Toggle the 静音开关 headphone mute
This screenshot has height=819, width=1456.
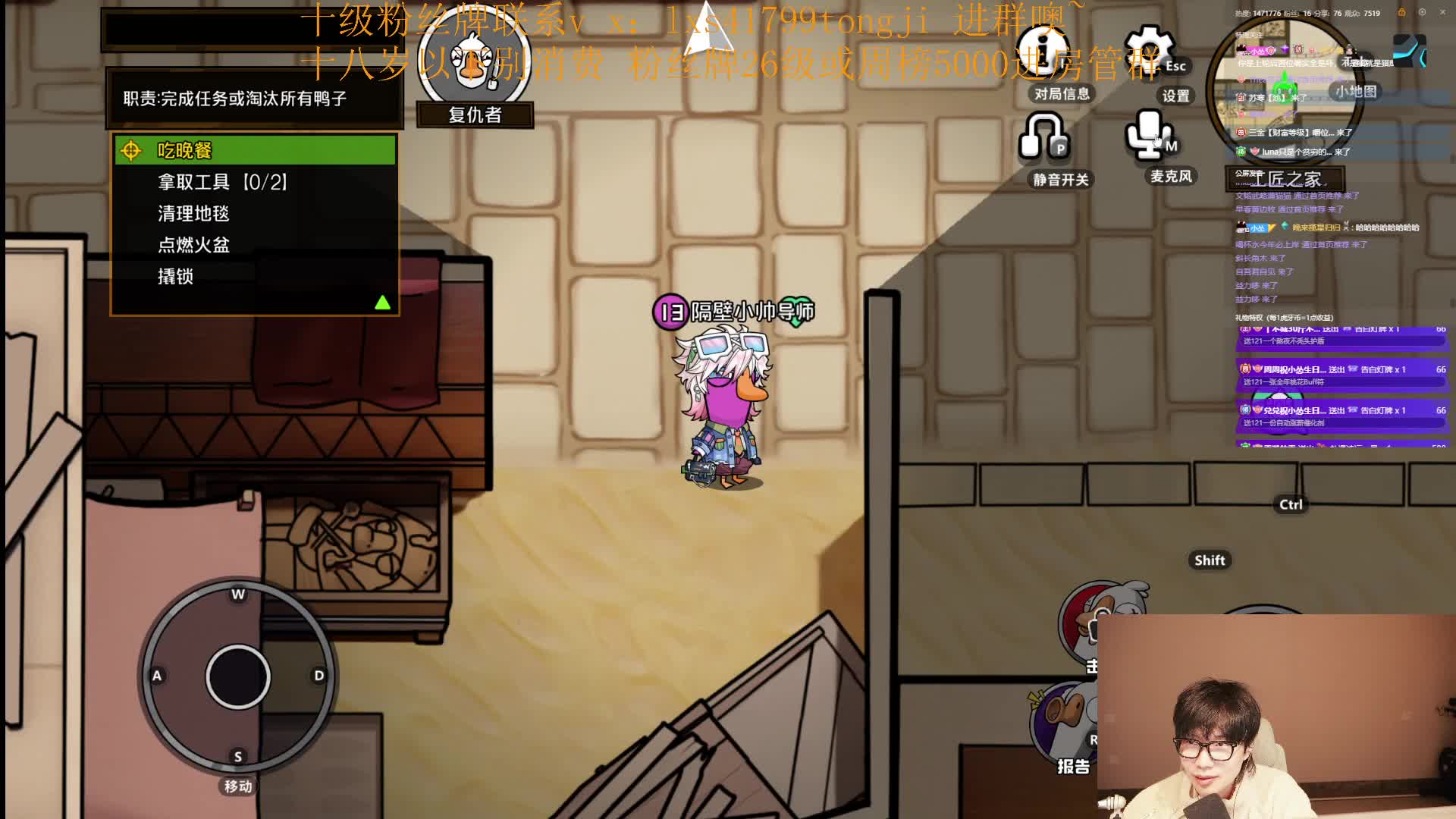(x=1043, y=140)
